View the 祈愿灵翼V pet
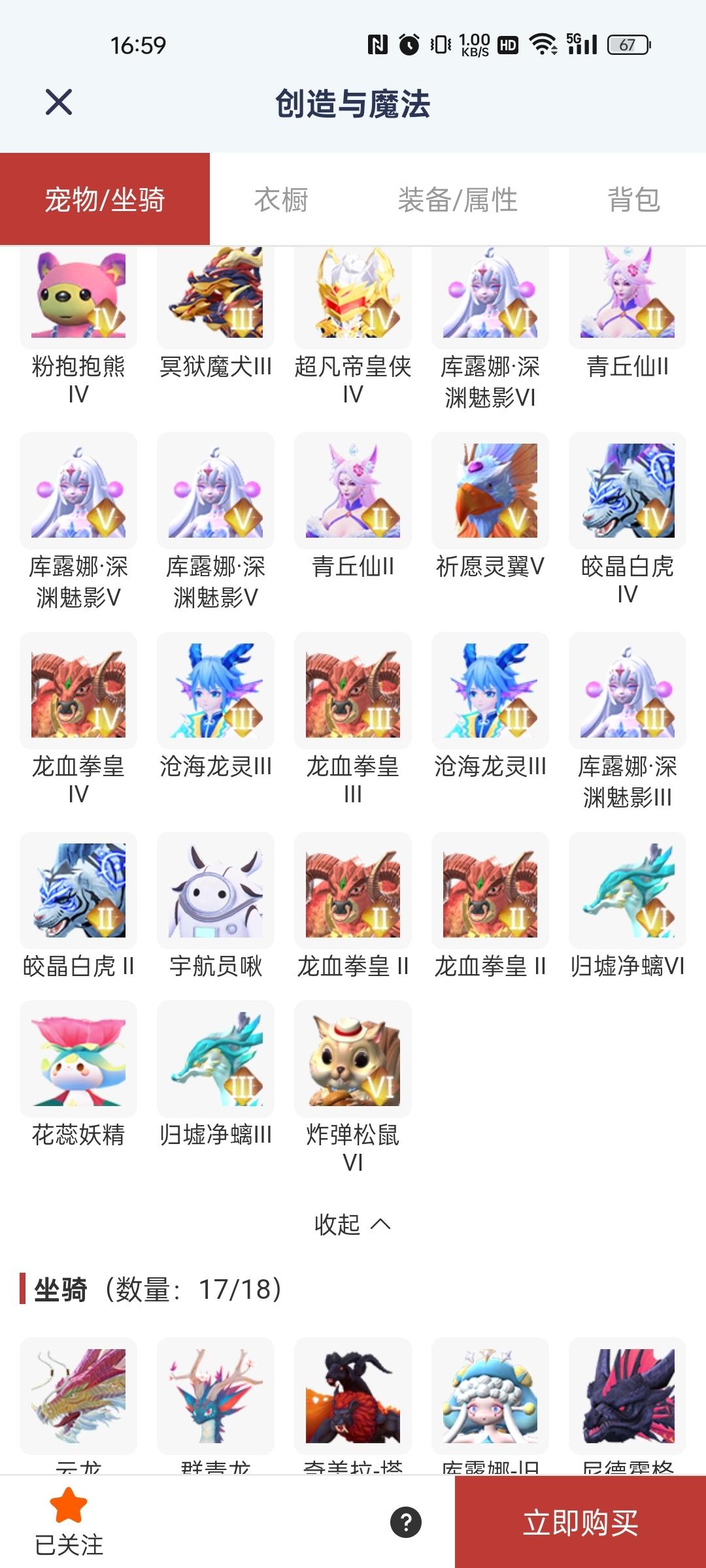Image resolution: width=706 pixels, height=1568 pixels. pos(490,491)
